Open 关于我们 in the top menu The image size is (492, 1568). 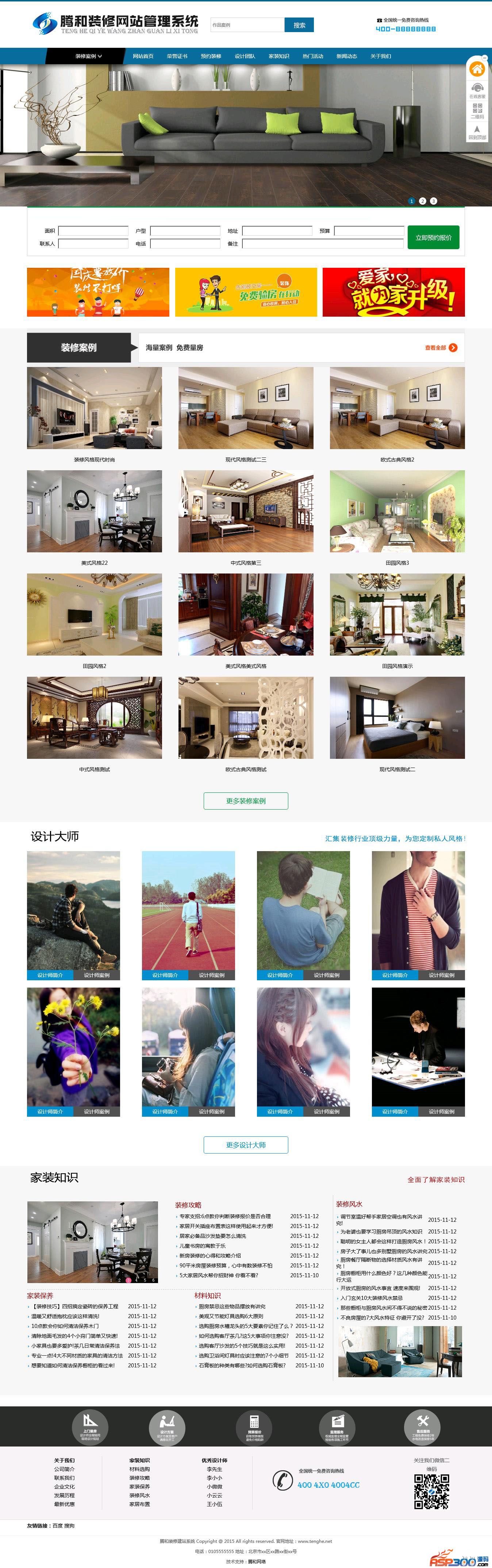coord(381,56)
